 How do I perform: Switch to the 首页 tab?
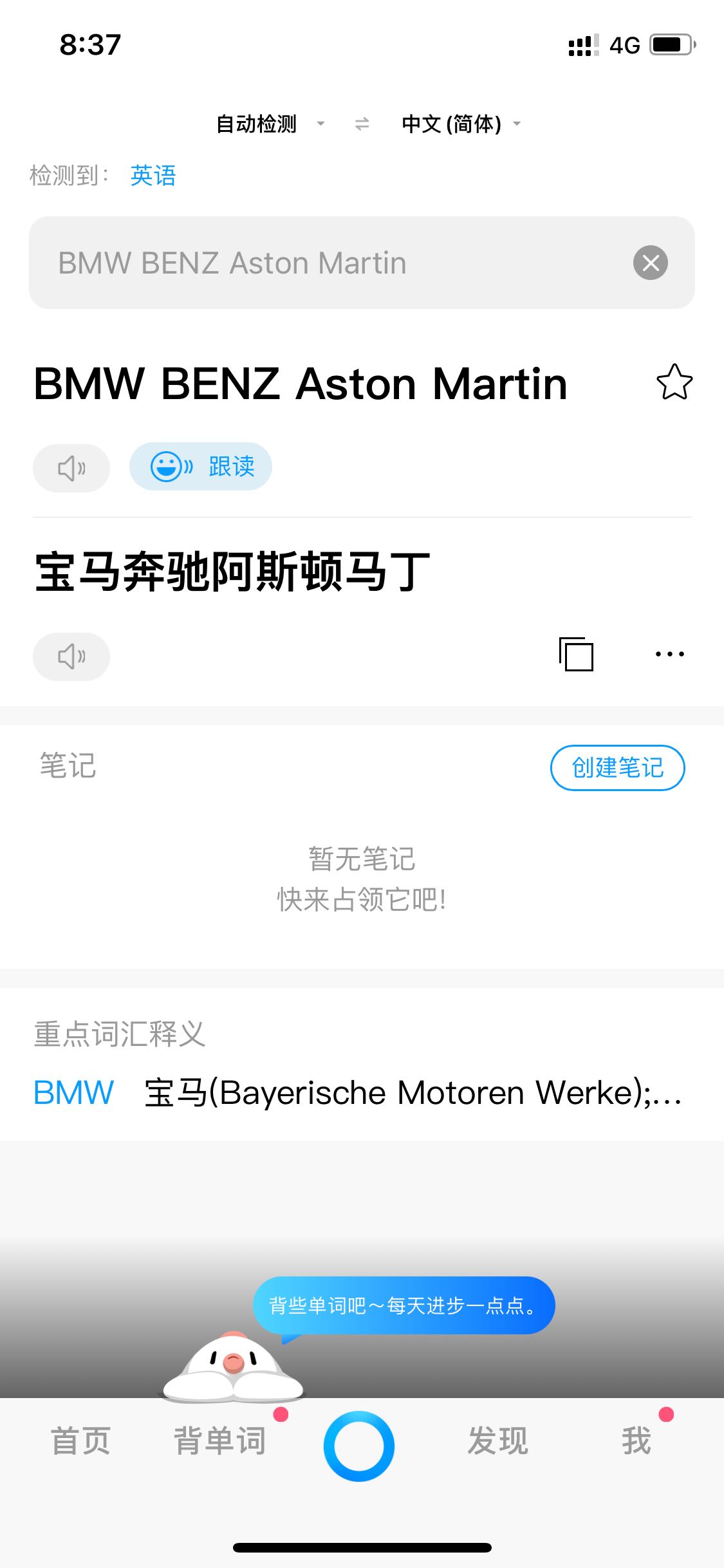pos(81,1441)
